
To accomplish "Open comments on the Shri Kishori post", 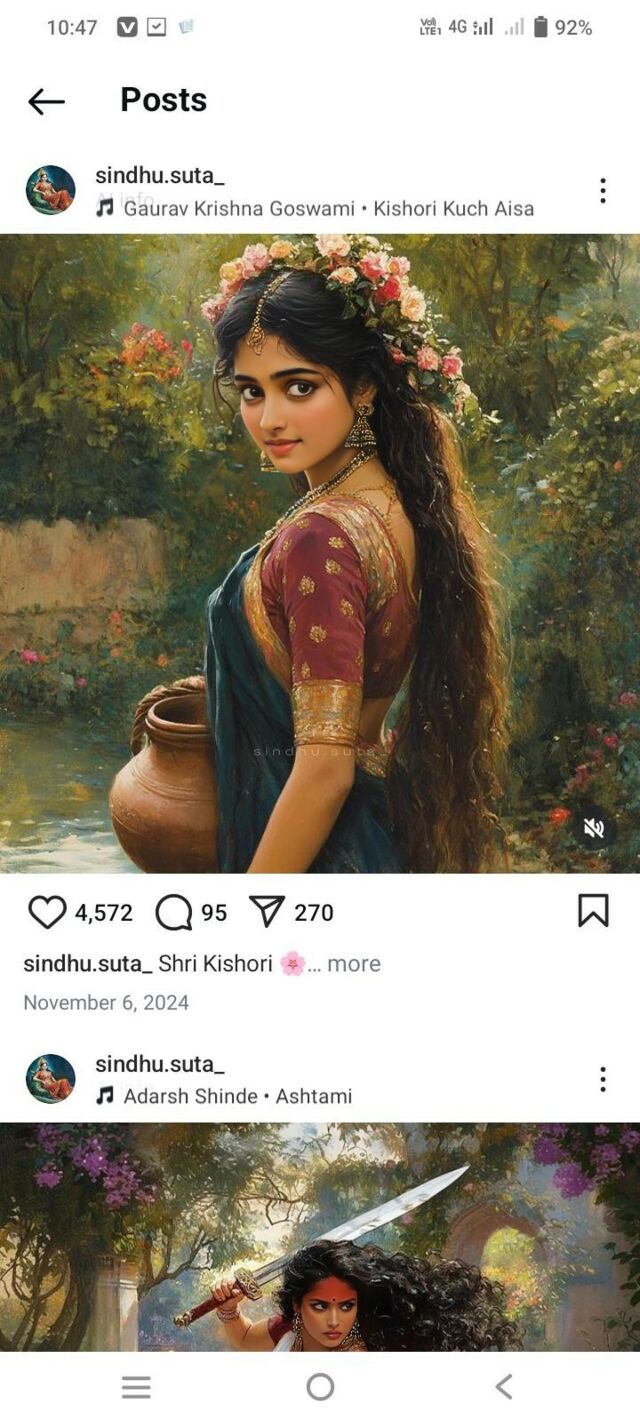I will (x=174, y=912).
